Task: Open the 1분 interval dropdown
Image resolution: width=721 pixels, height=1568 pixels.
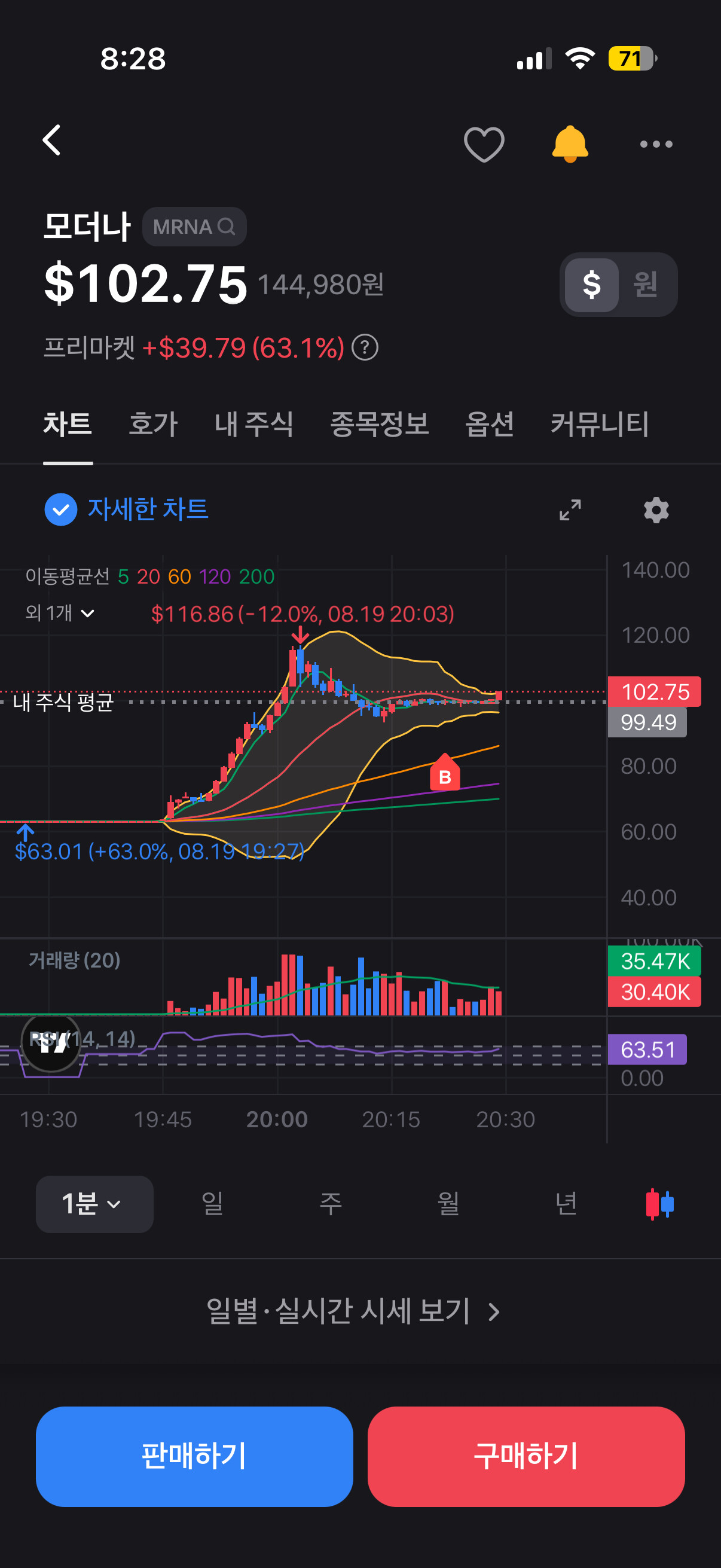Action: click(94, 1204)
